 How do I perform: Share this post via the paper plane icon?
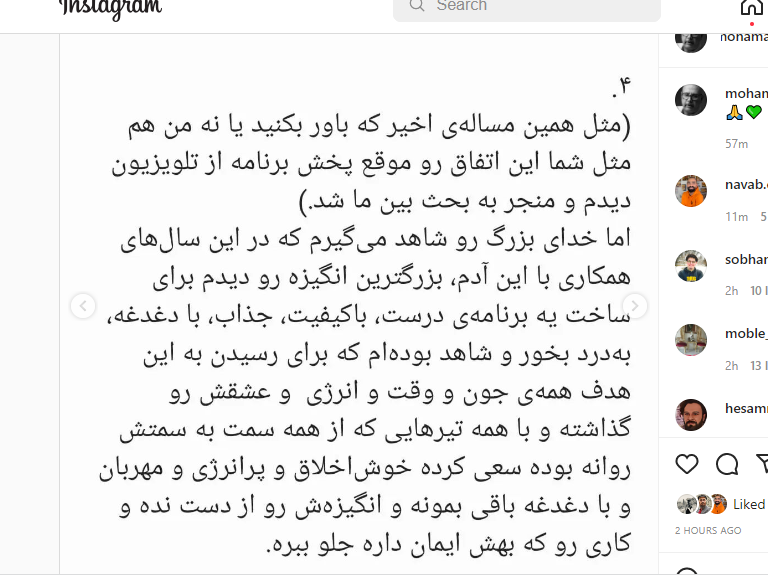pyautogui.click(x=762, y=464)
